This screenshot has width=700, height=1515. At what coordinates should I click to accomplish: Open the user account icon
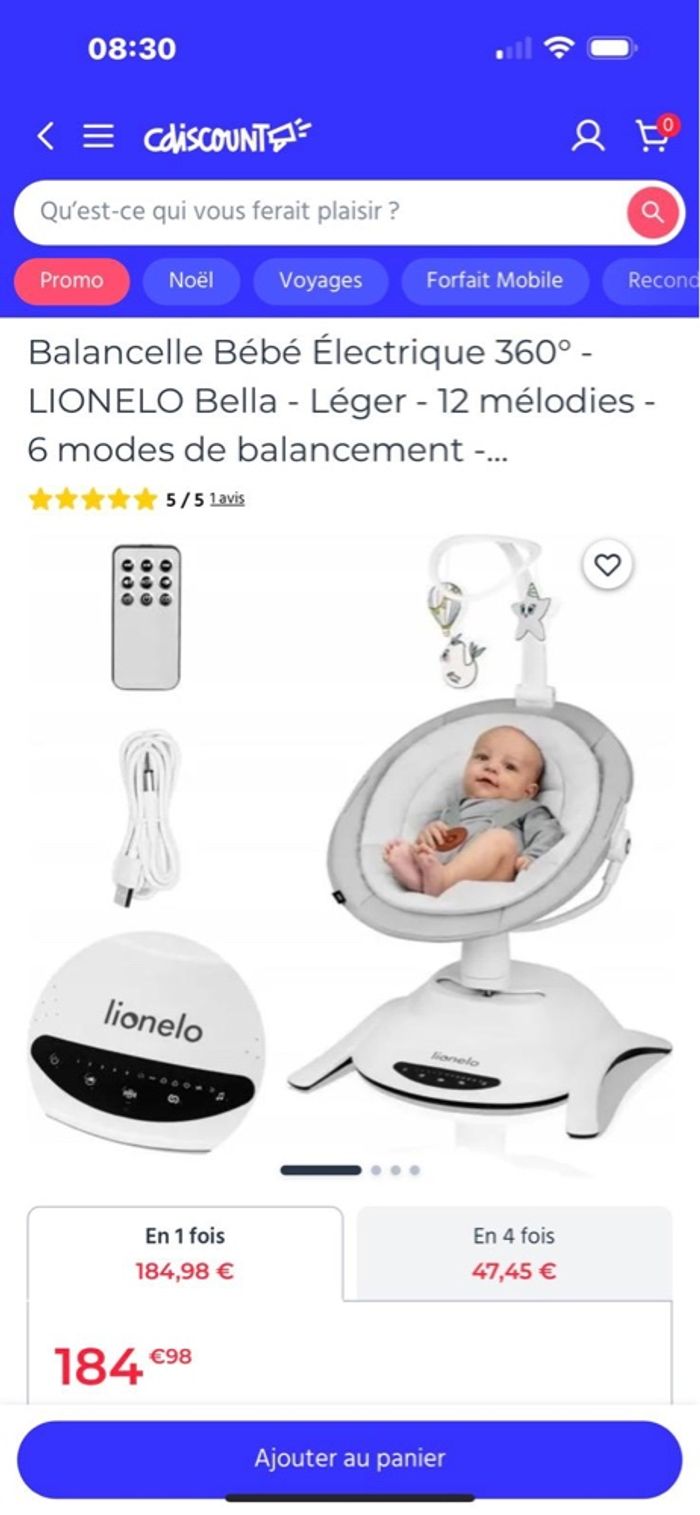[587, 136]
